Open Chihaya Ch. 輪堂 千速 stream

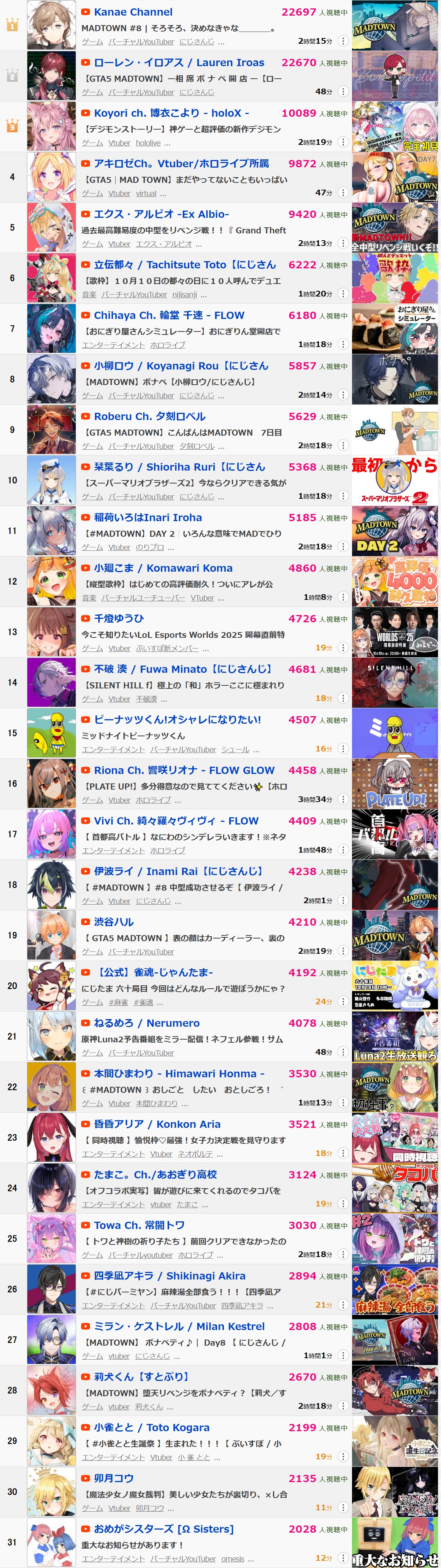(x=169, y=315)
